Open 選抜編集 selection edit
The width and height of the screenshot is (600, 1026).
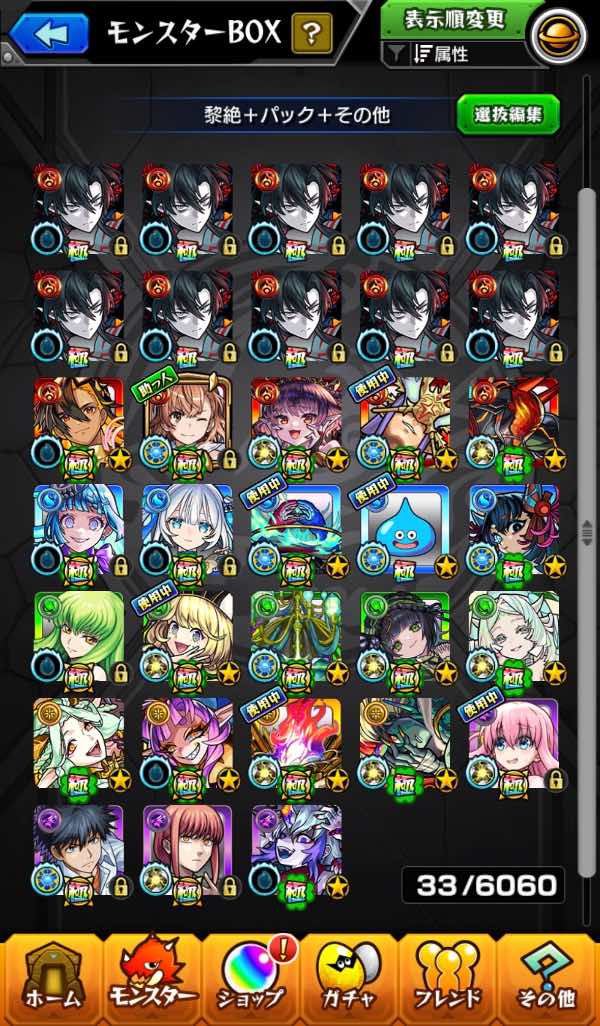[507, 114]
